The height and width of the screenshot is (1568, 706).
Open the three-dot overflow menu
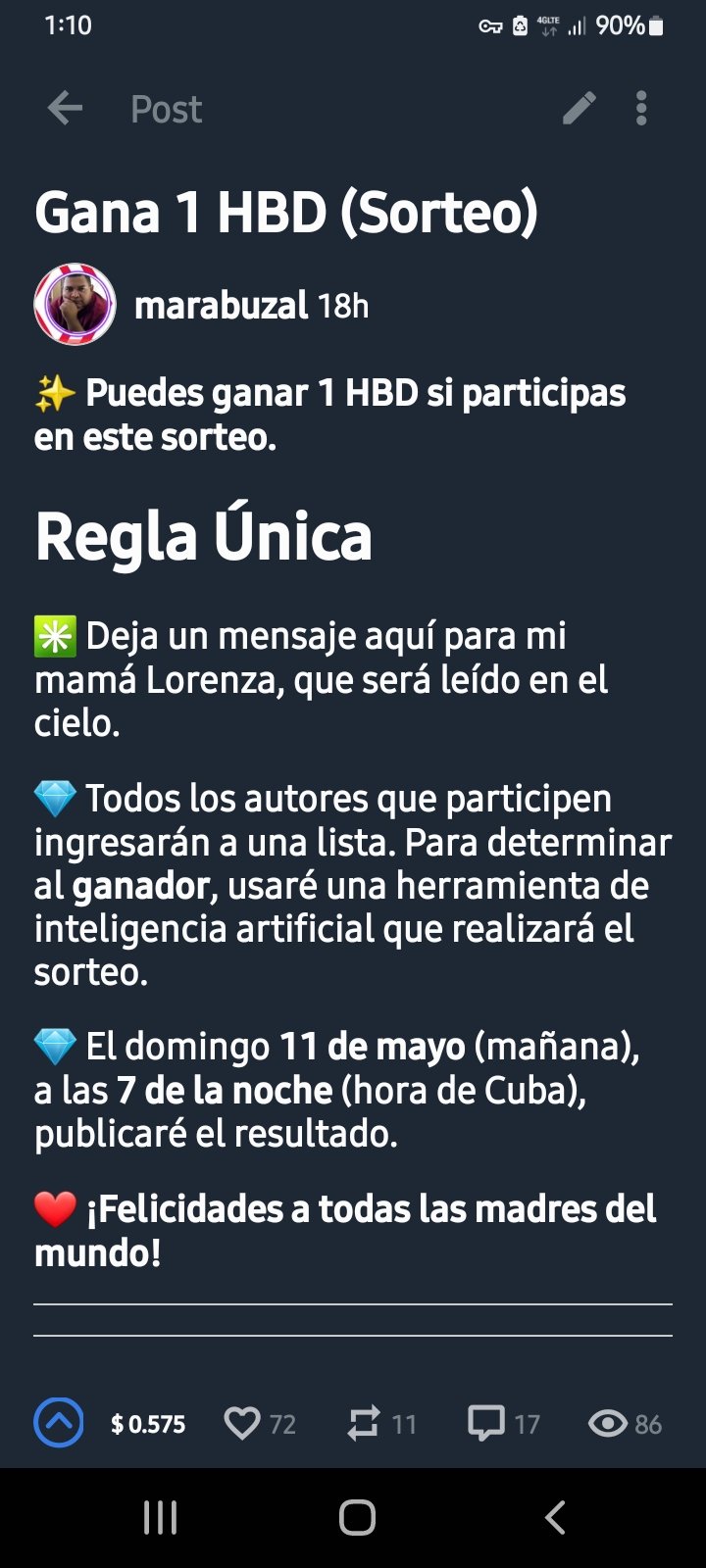641,109
